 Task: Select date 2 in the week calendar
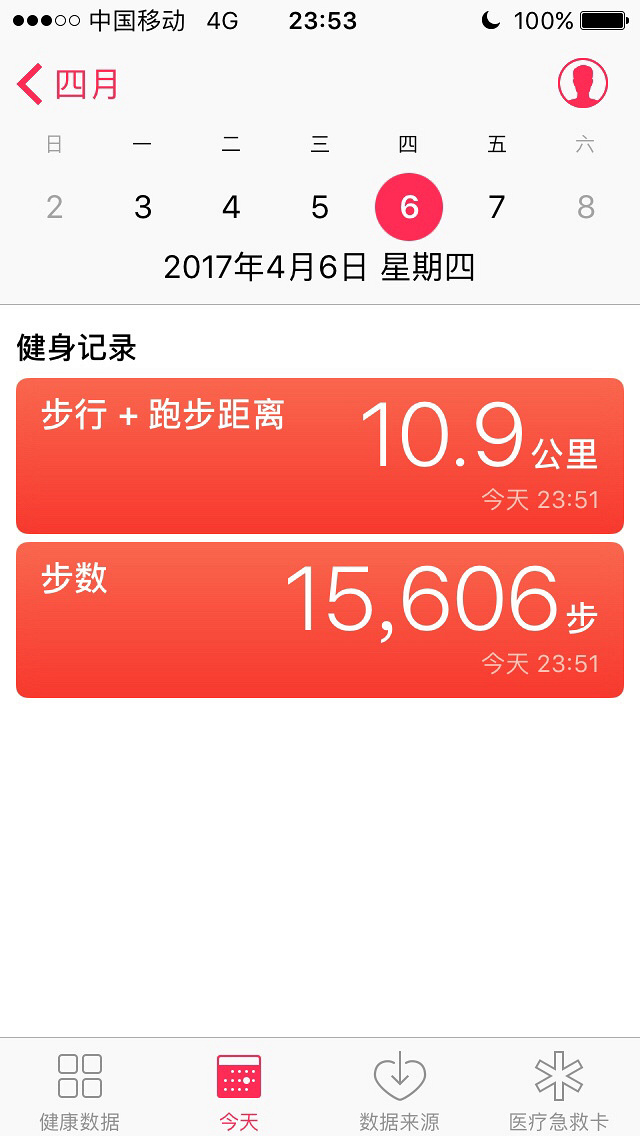55,207
